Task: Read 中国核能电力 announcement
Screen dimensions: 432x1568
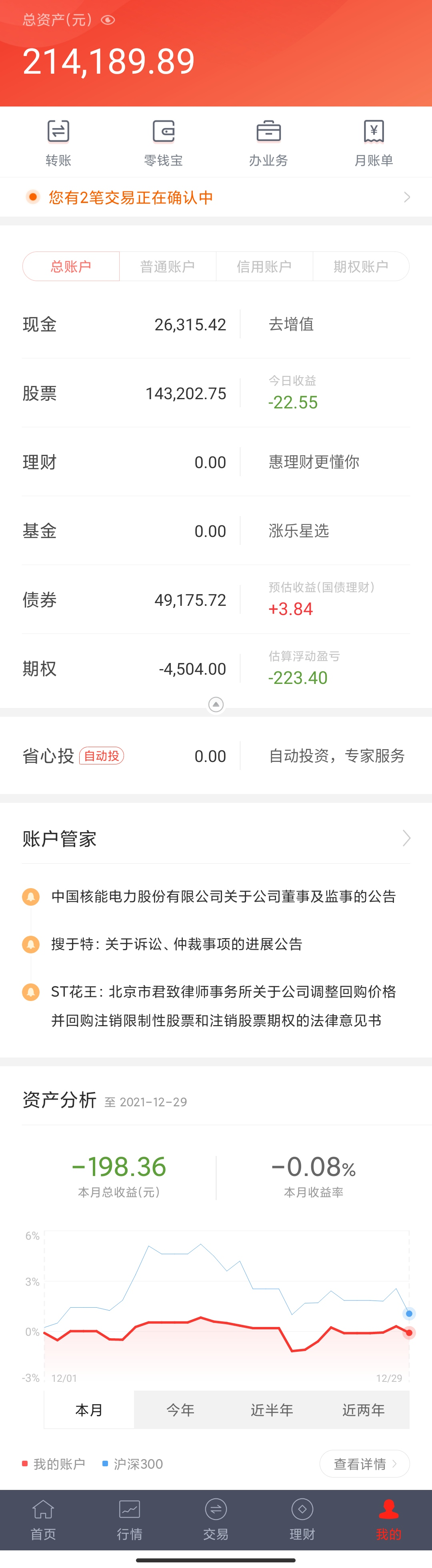Action: [x=223, y=897]
